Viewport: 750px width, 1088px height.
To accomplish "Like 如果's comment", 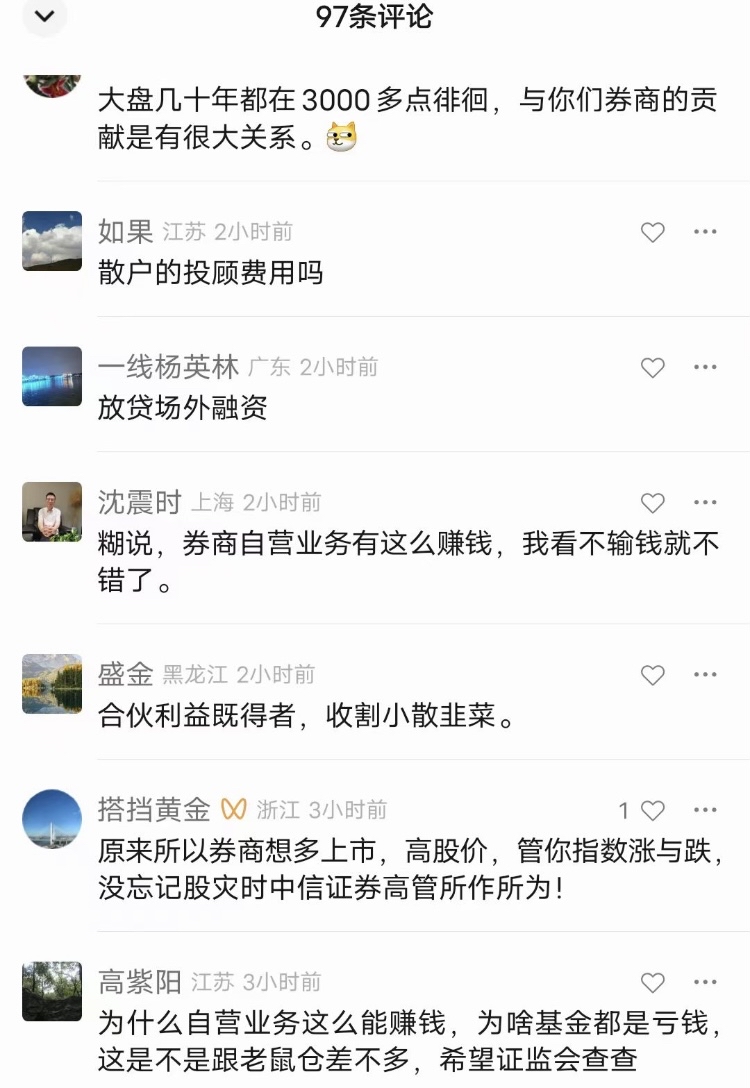I will pyautogui.click(x=652, y=232).
